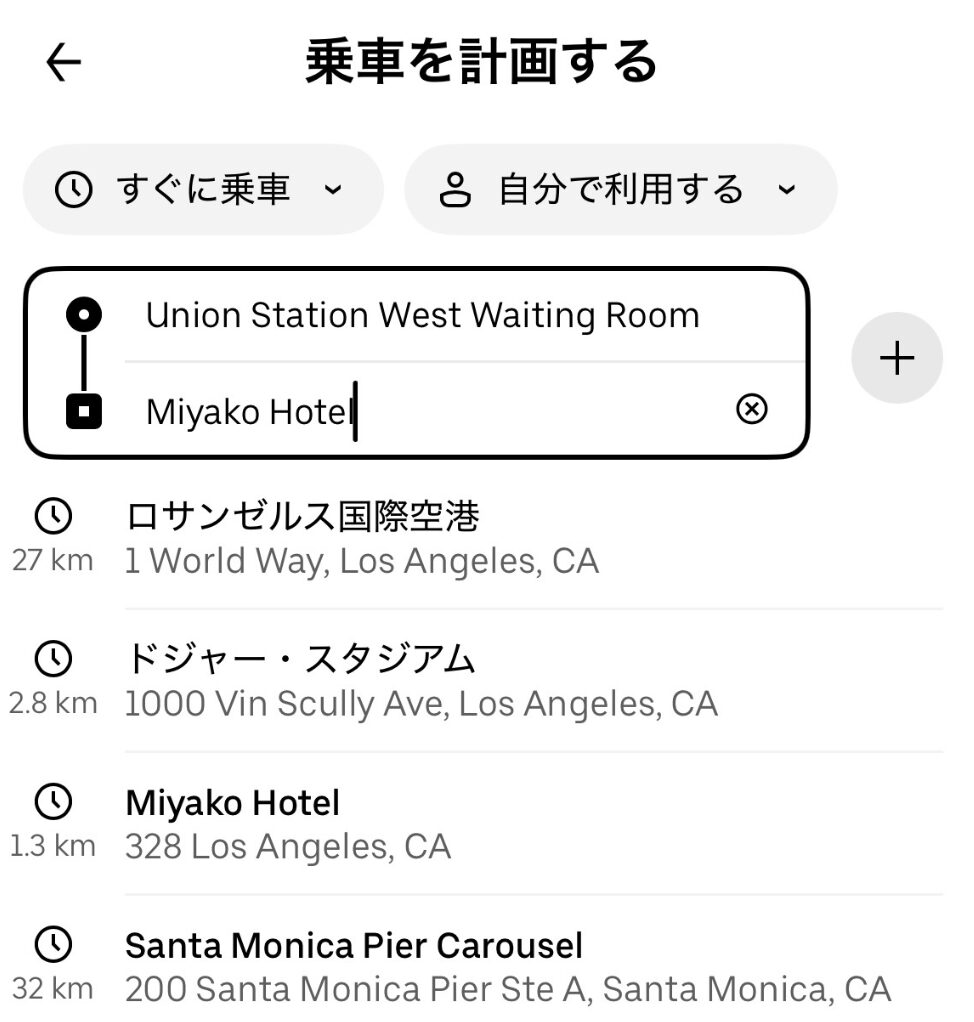The image size is (974, 1022).
Task: Clear the Miyako Hotel destination text
Action: [751, 409]
